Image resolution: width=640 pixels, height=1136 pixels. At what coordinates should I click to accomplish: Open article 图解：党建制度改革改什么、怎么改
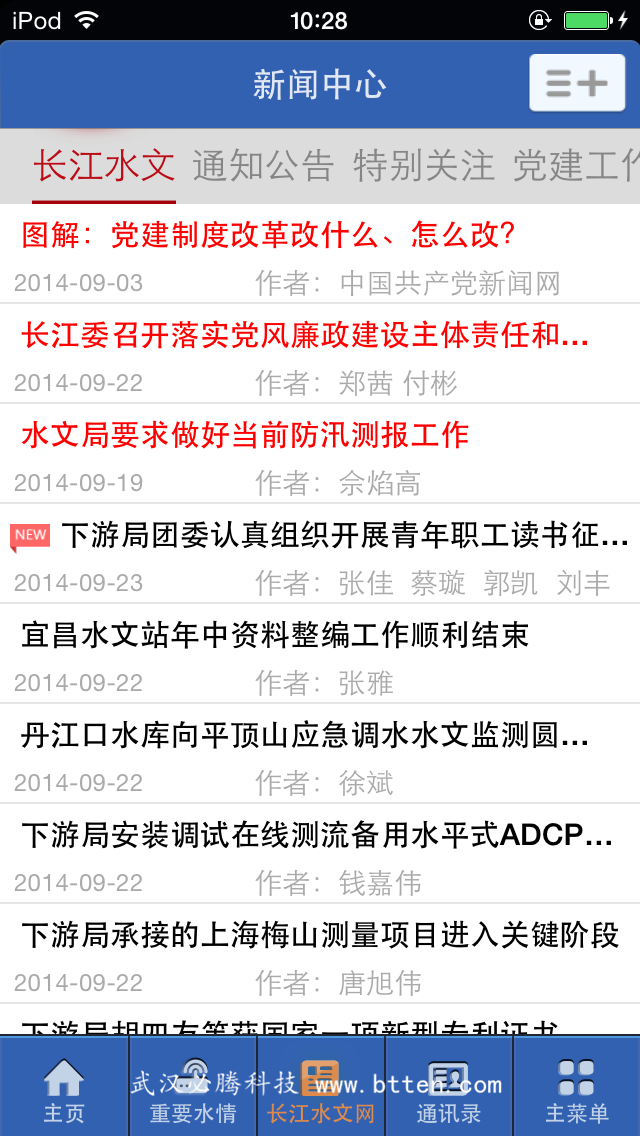(320, 254)
